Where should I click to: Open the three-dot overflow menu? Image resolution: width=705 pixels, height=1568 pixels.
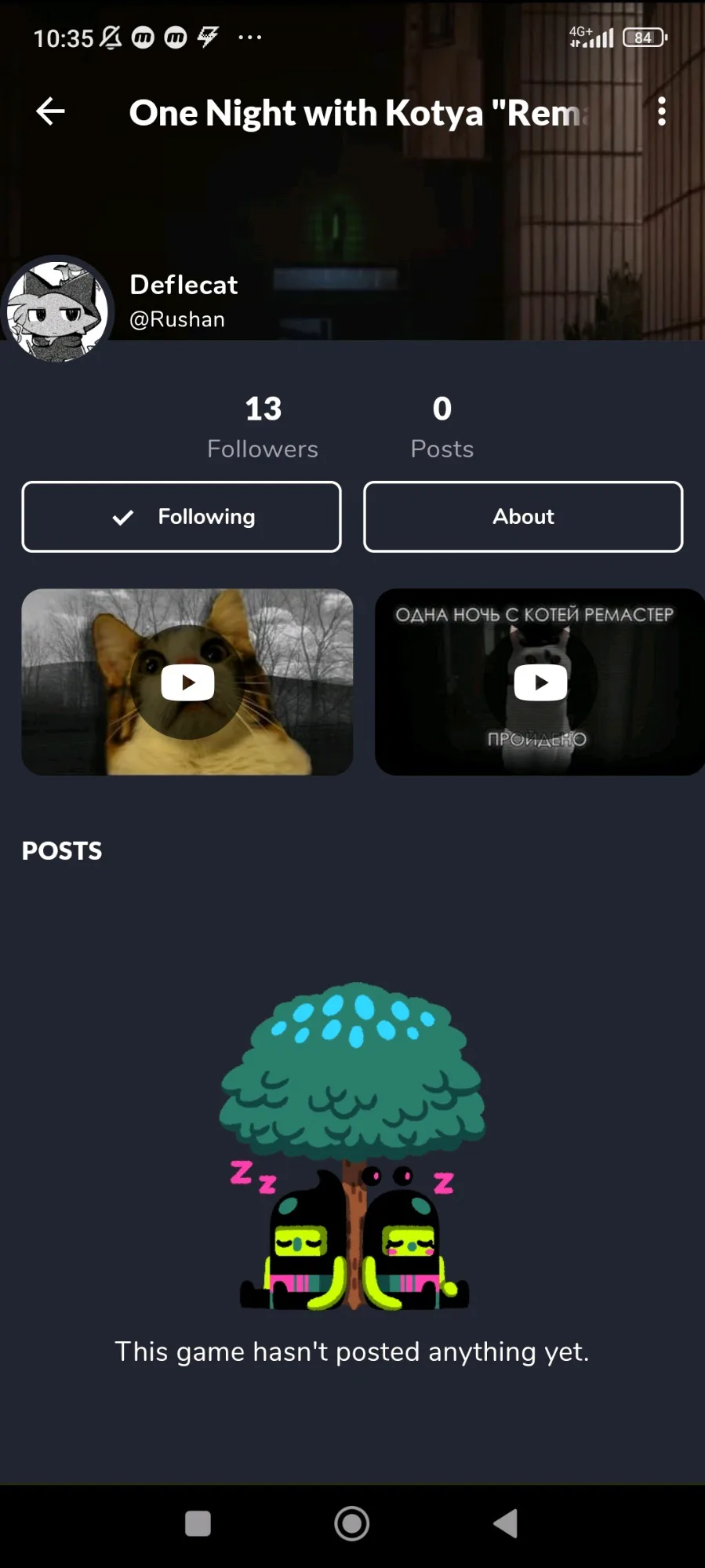click(x=662, y=112)
